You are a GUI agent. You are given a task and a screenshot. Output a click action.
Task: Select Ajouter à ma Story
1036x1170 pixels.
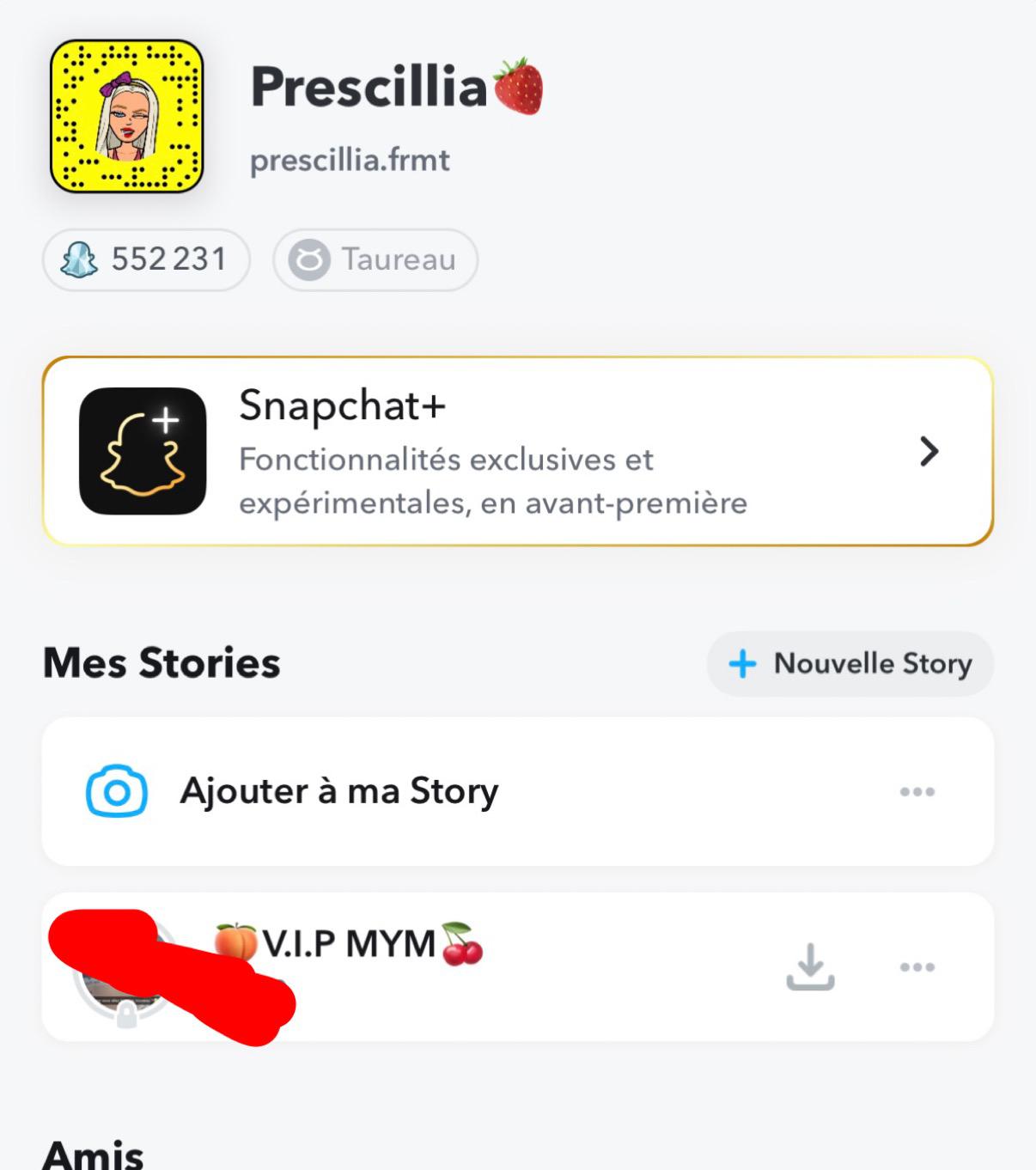pyautogui.click(x=339, y=791)
